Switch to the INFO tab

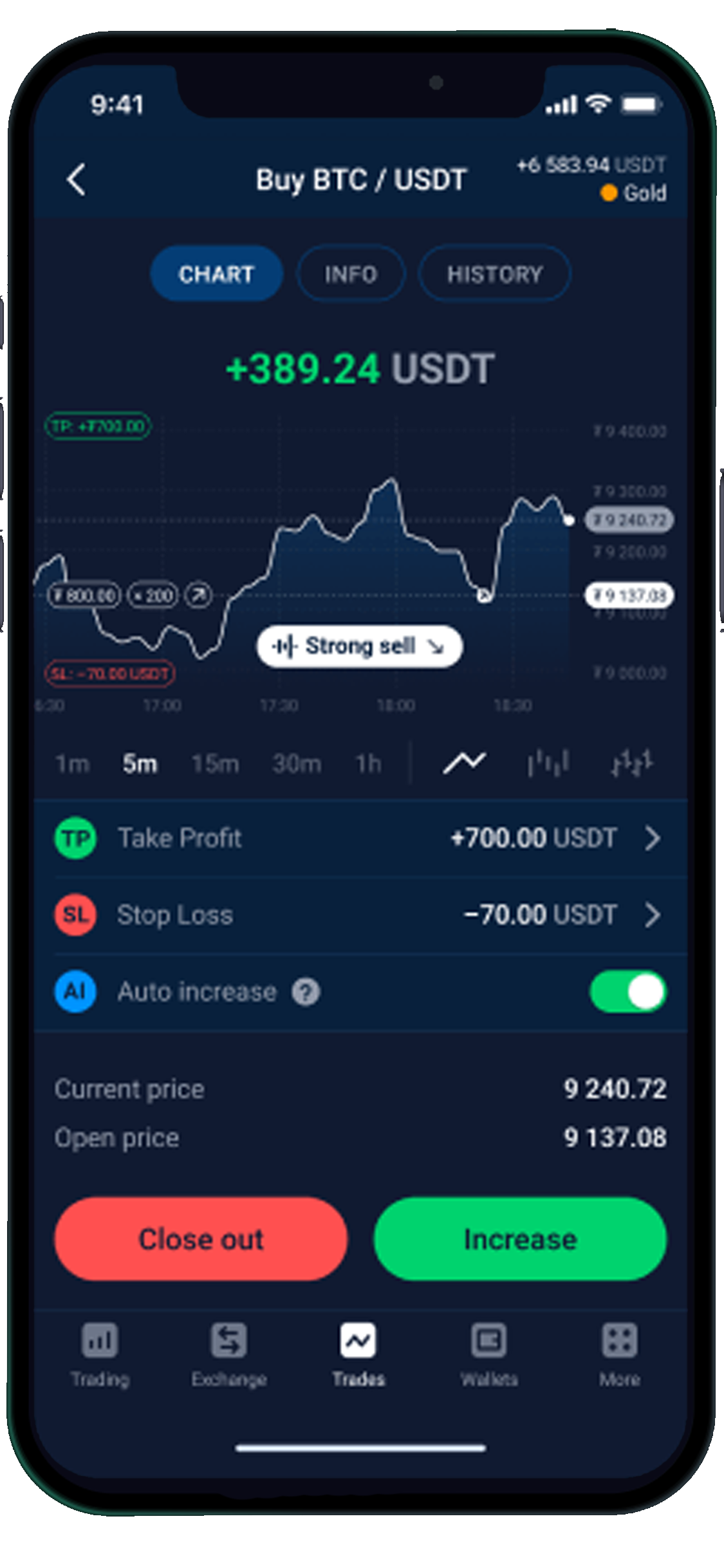click(351, 274)
